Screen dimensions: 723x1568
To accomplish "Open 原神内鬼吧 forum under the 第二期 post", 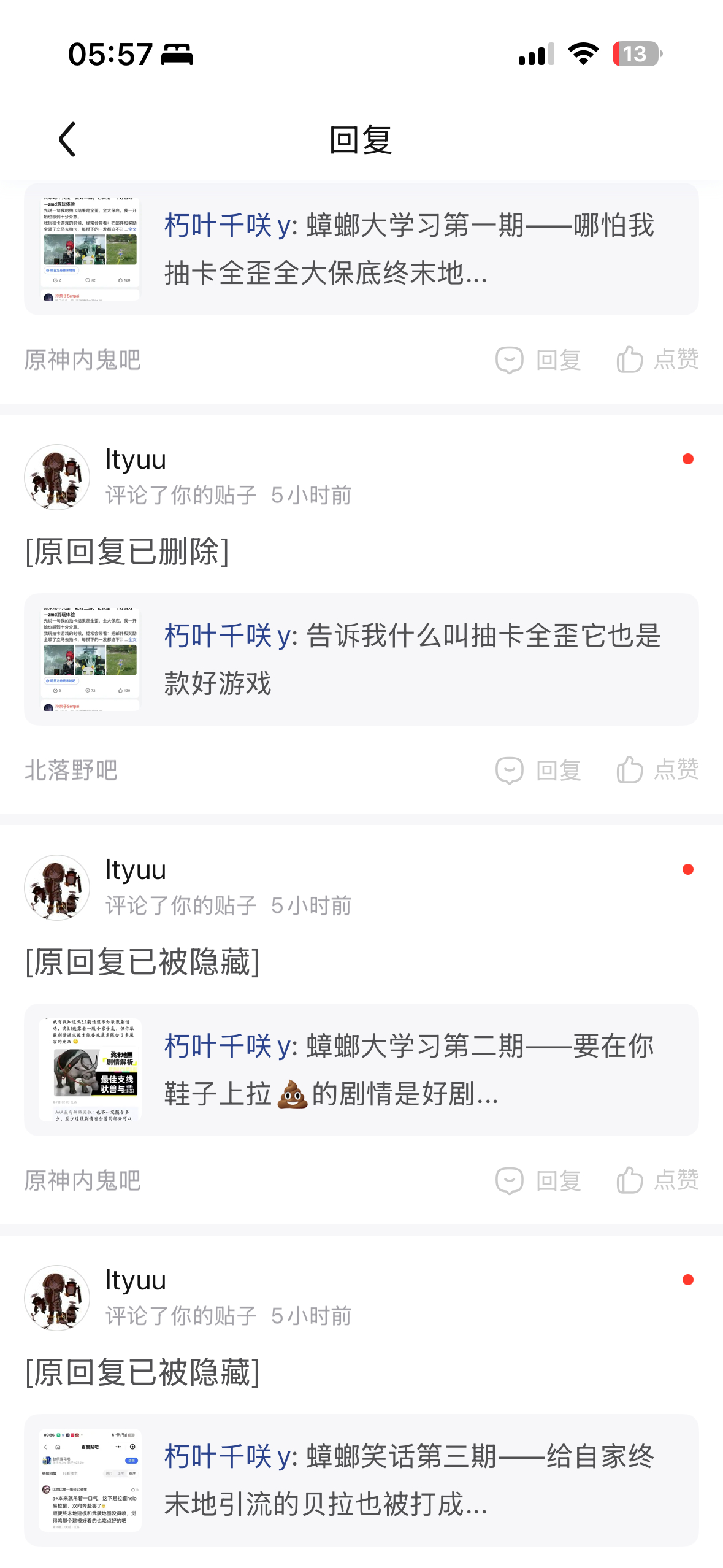I will click(x=83, y=1181).
